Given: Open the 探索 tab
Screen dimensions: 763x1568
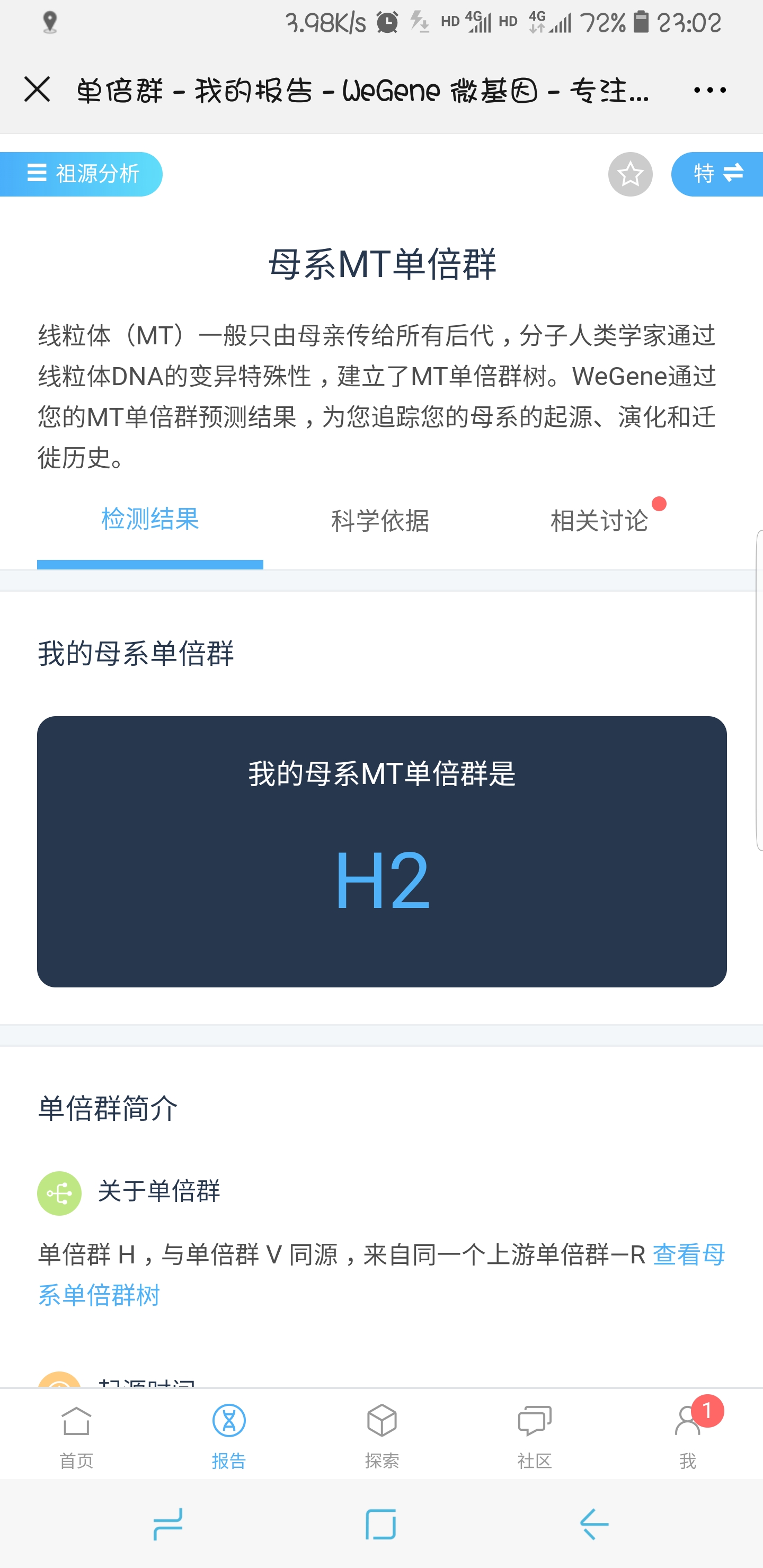Looking at the screenshot, I should click(x=382, y=1436).
